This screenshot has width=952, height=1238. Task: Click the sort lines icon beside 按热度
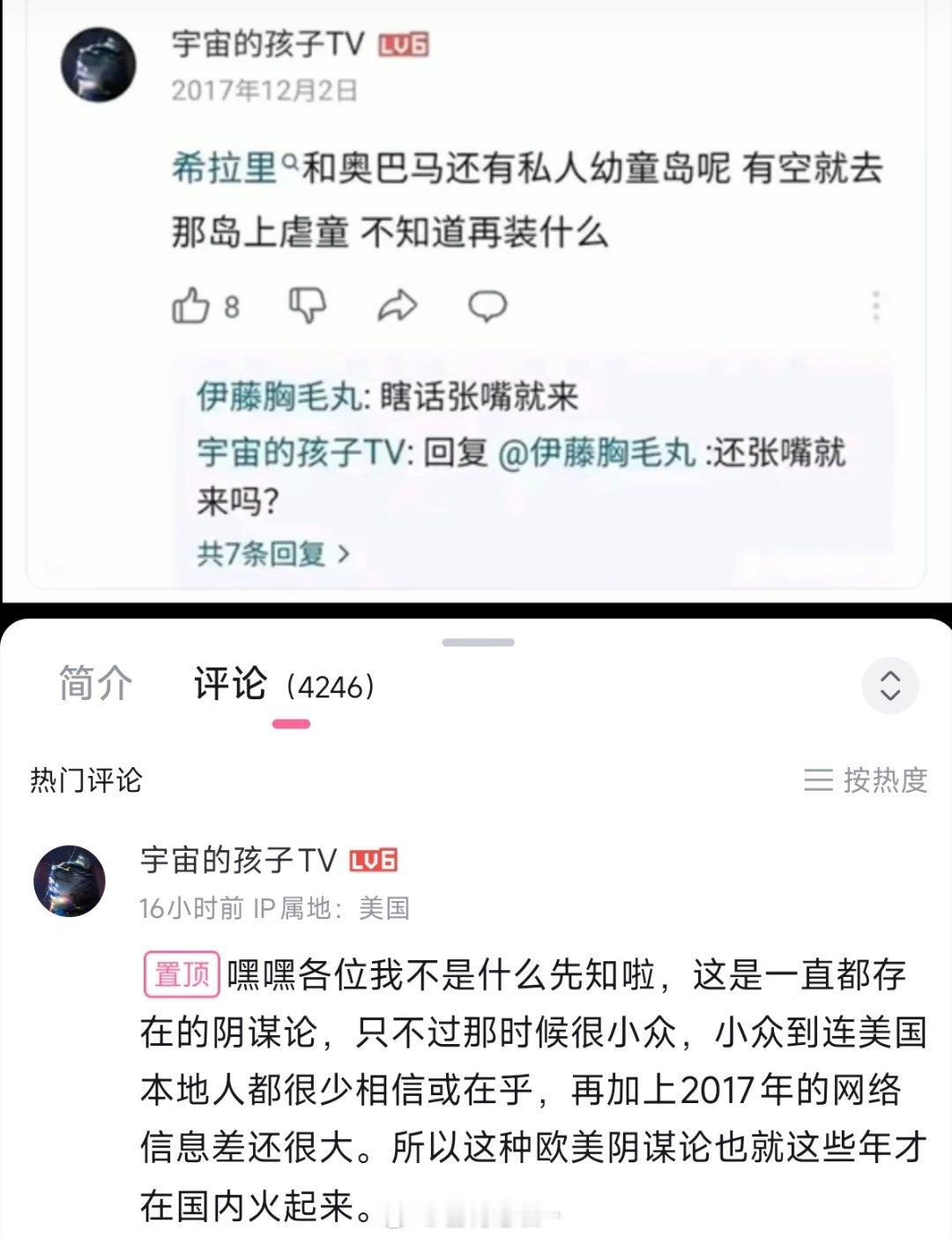coord(821,779)
